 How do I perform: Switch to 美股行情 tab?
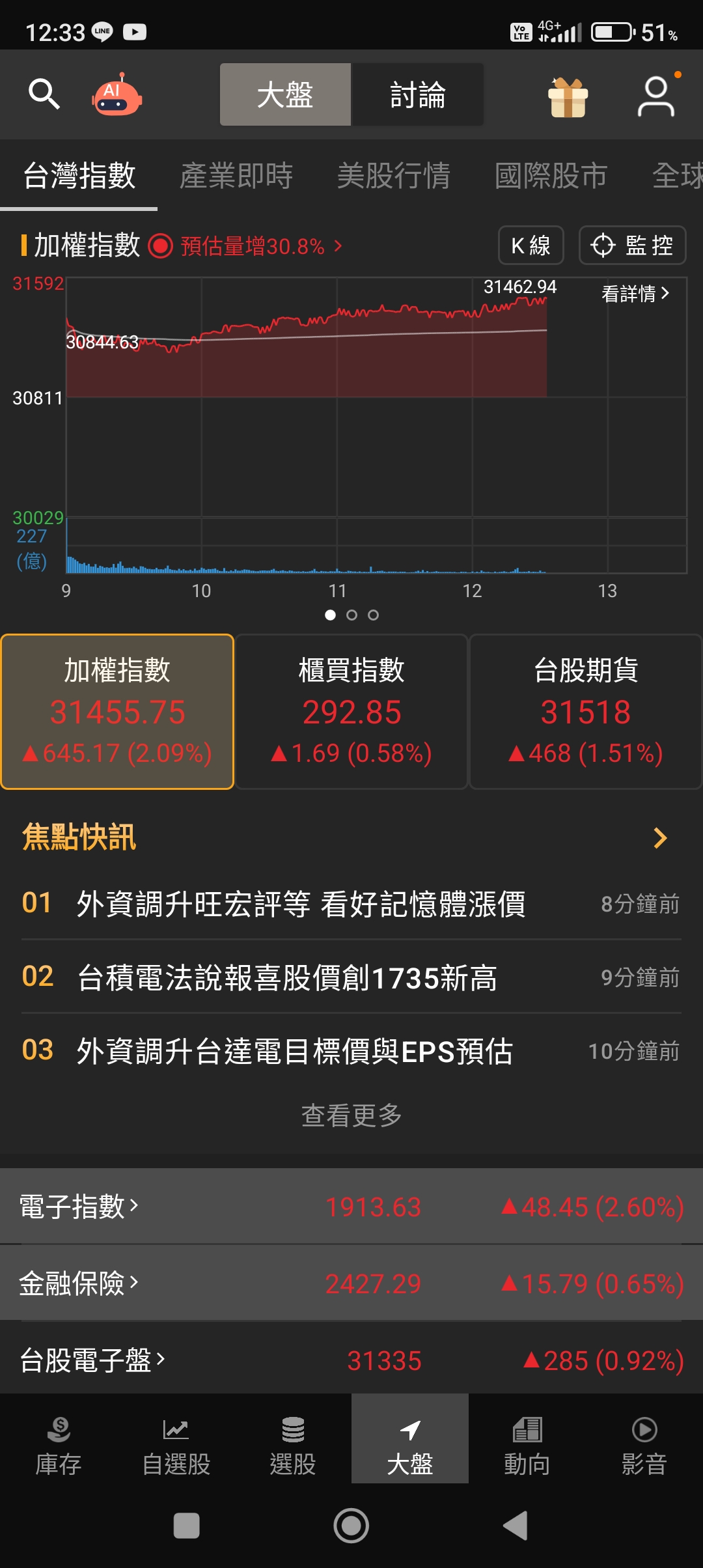click(393, 176)
